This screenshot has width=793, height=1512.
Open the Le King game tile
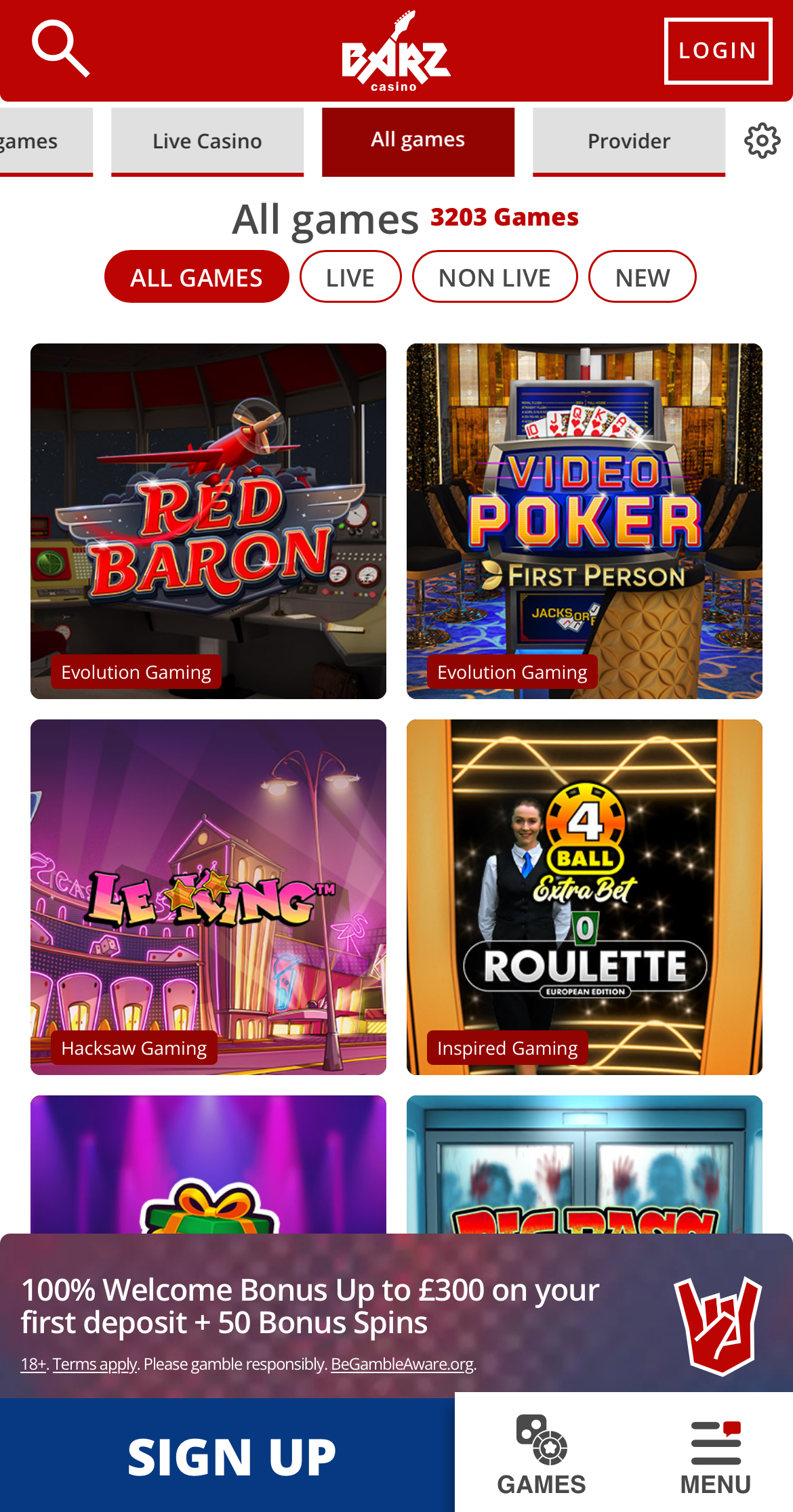point(208,896)
